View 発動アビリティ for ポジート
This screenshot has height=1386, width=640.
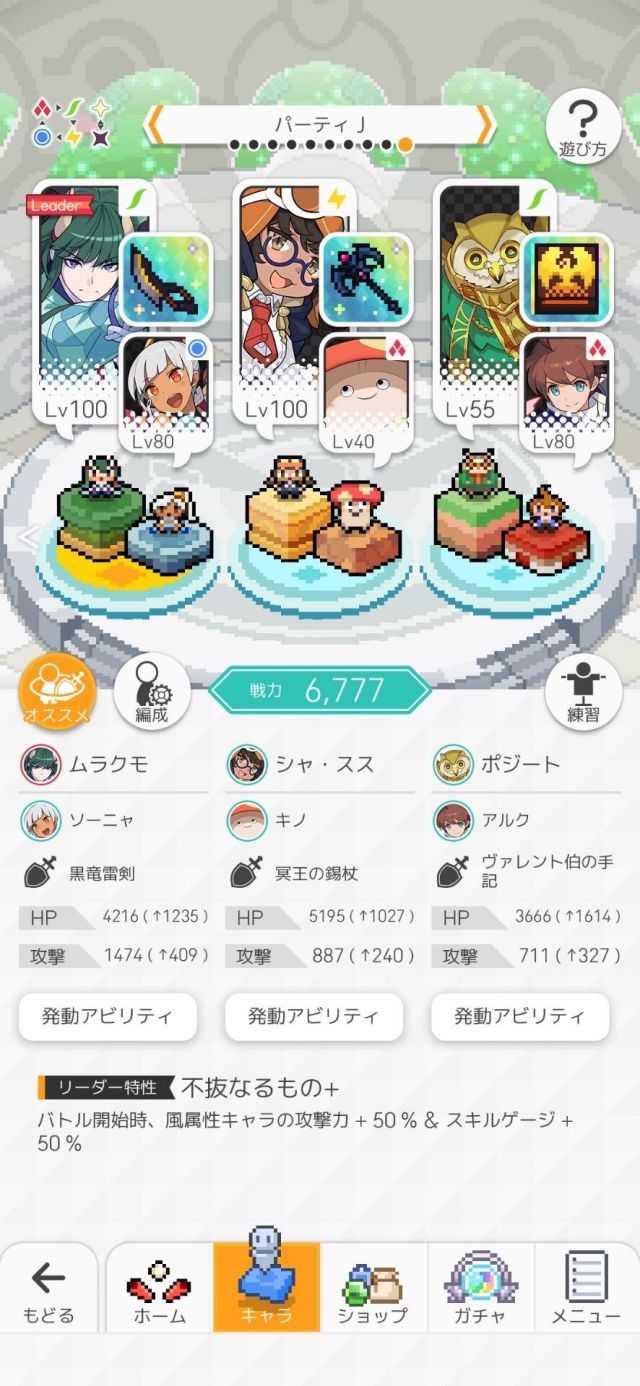pos(520,1017)
